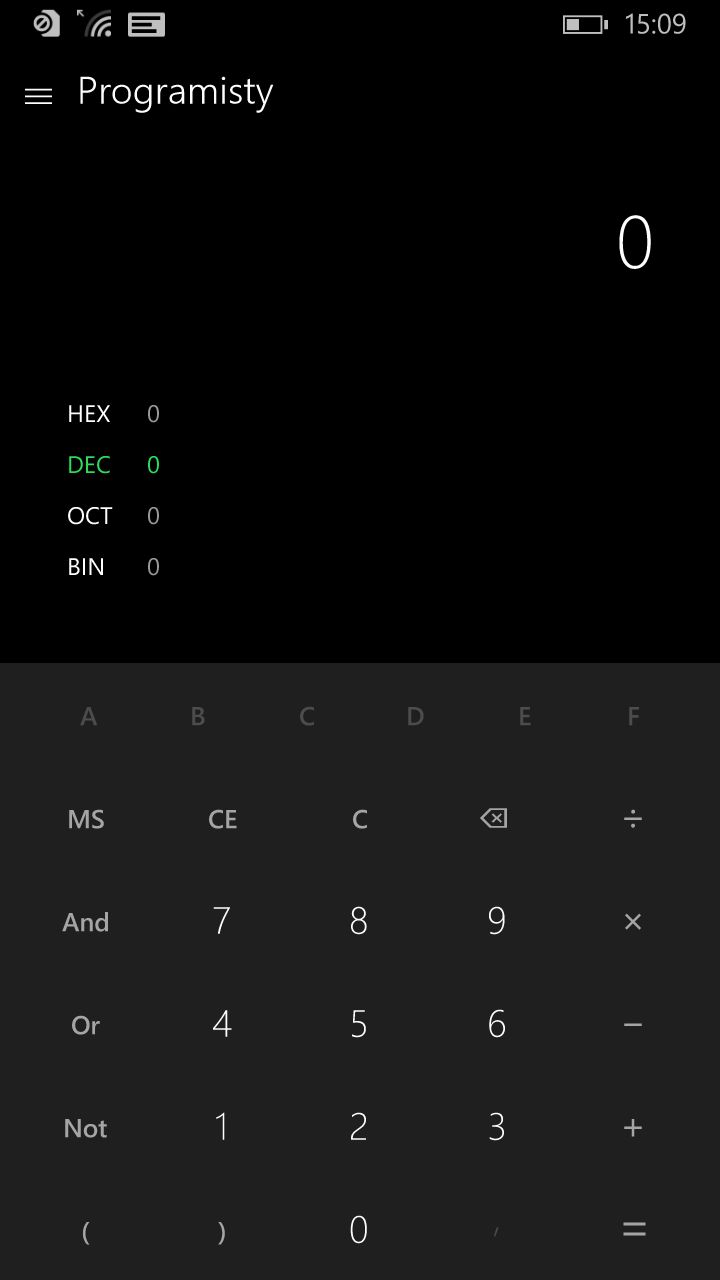Screen dimensions: 720x1280
Task: Open the hamburger navigation menu
Action: [x=38, y=95]
